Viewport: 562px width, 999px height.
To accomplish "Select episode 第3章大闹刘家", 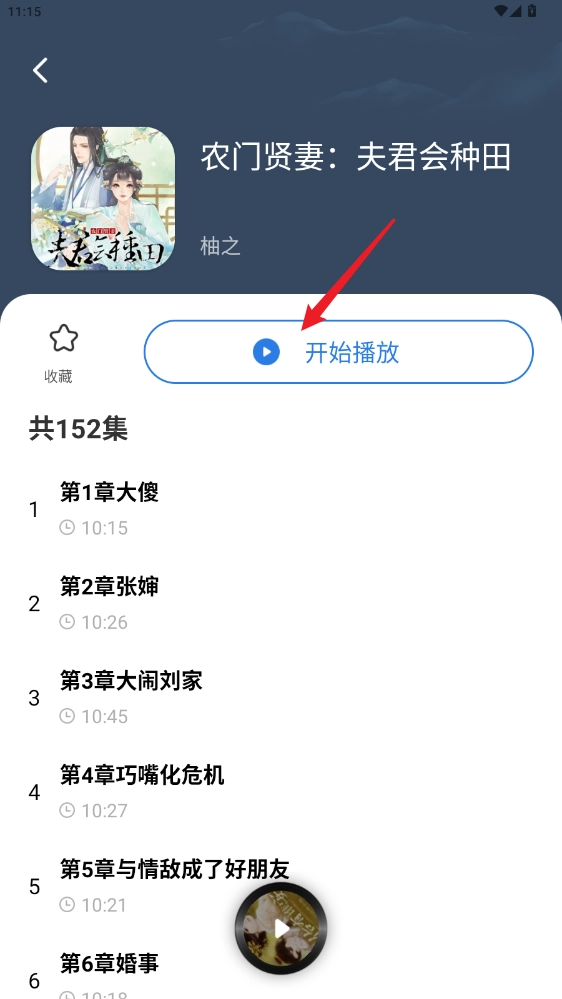I will pyautogui.click(x=281, y=698).
